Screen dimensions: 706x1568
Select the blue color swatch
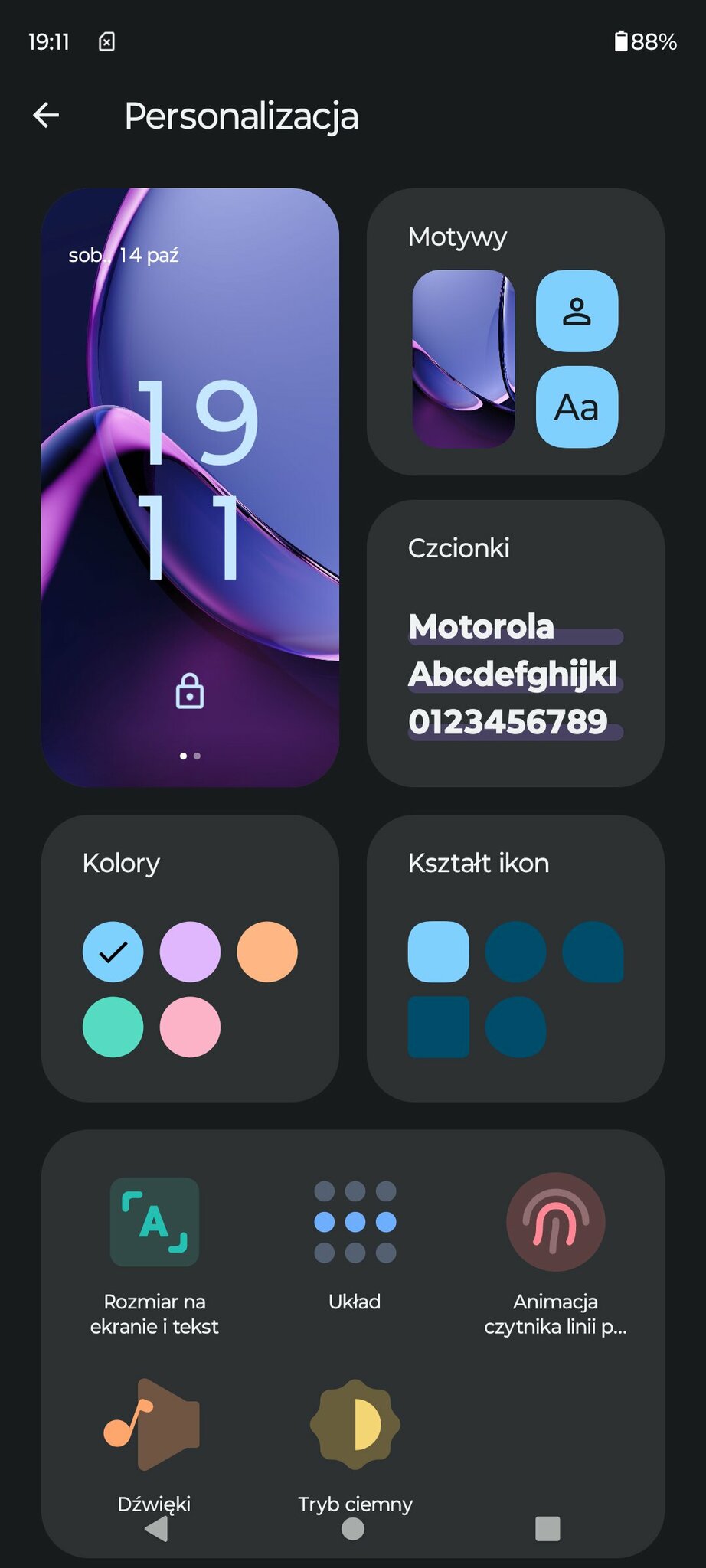pyautogui.click(x=113, y=952)
